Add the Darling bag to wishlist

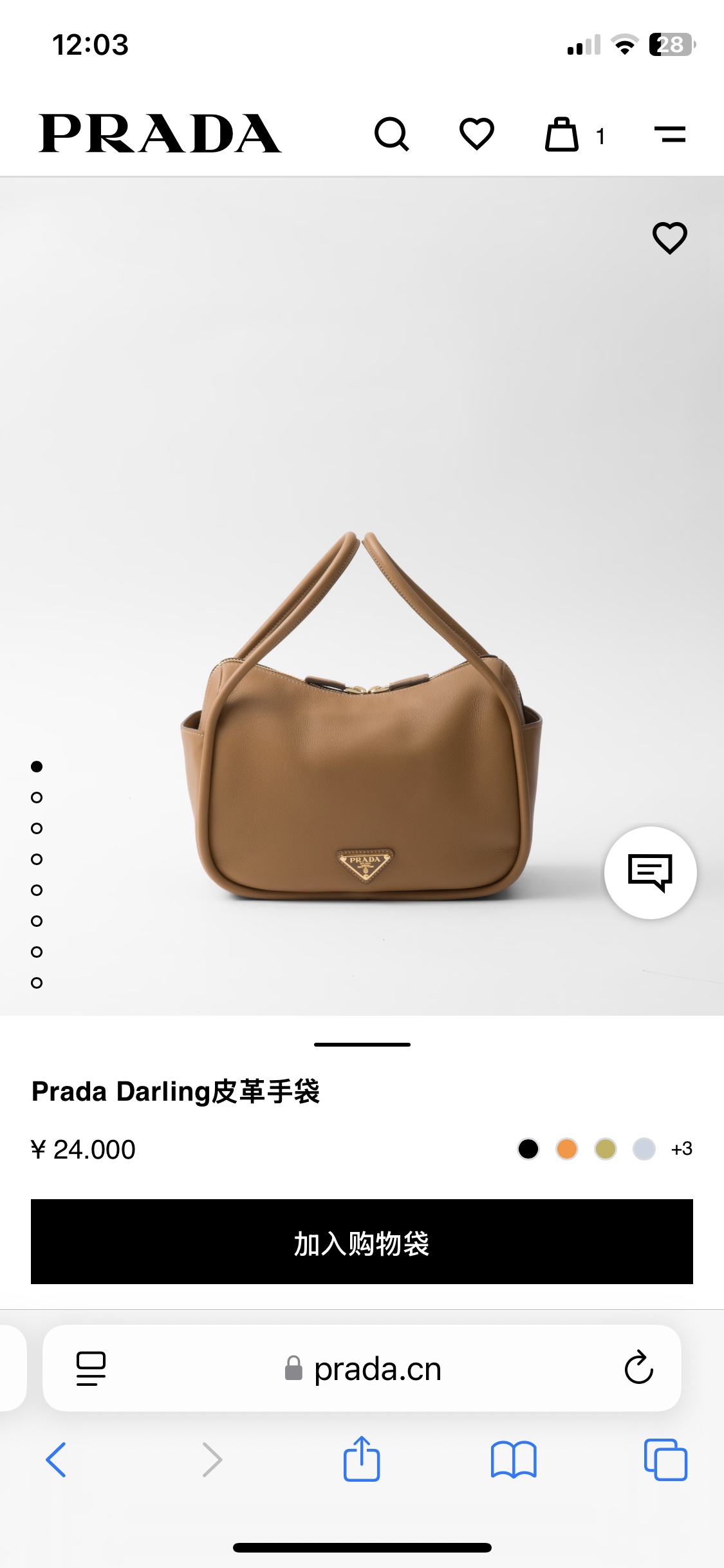click(x=669, y=238)
